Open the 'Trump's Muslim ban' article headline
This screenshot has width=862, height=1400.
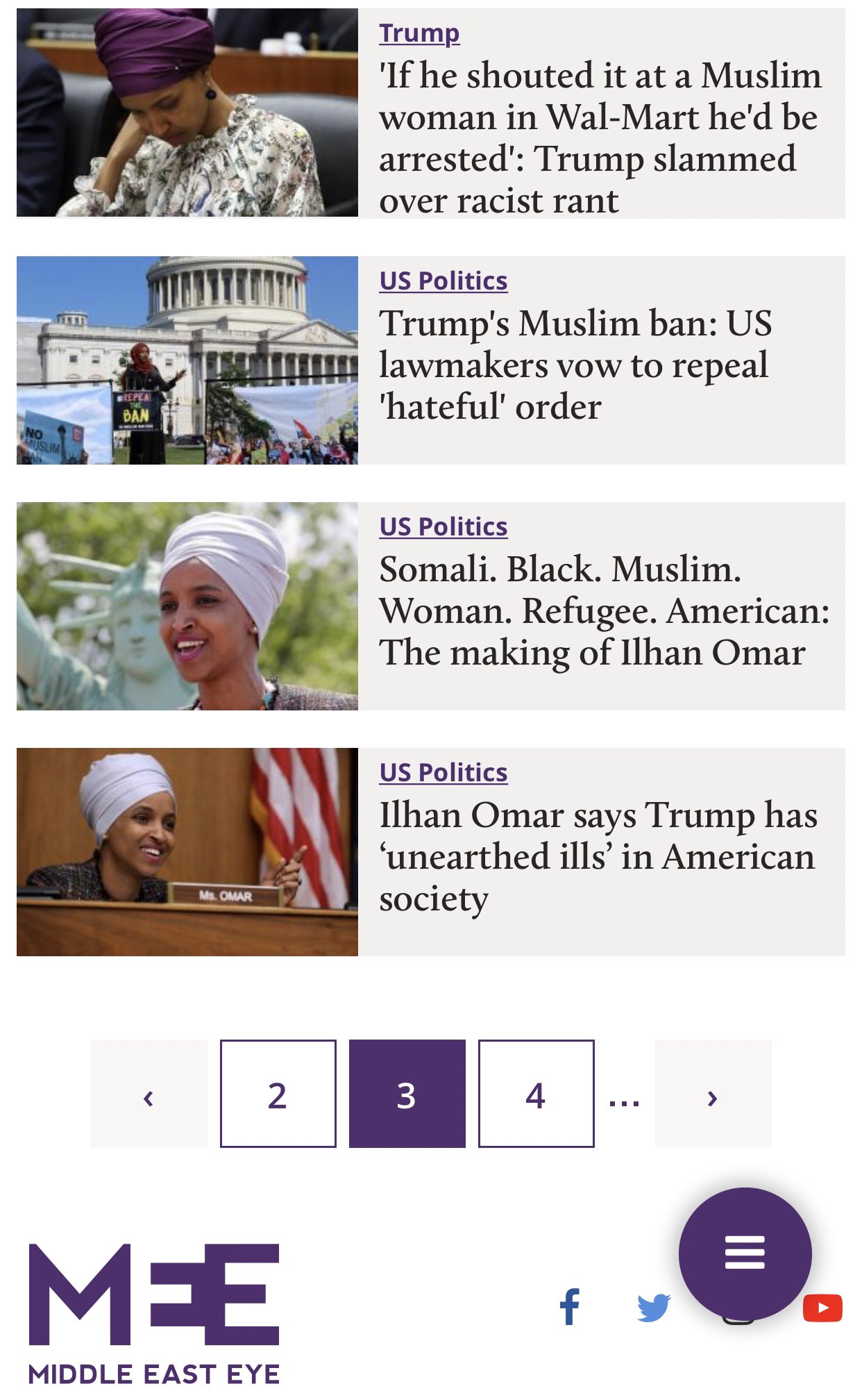pyautogui.click(x=575, y=365)
